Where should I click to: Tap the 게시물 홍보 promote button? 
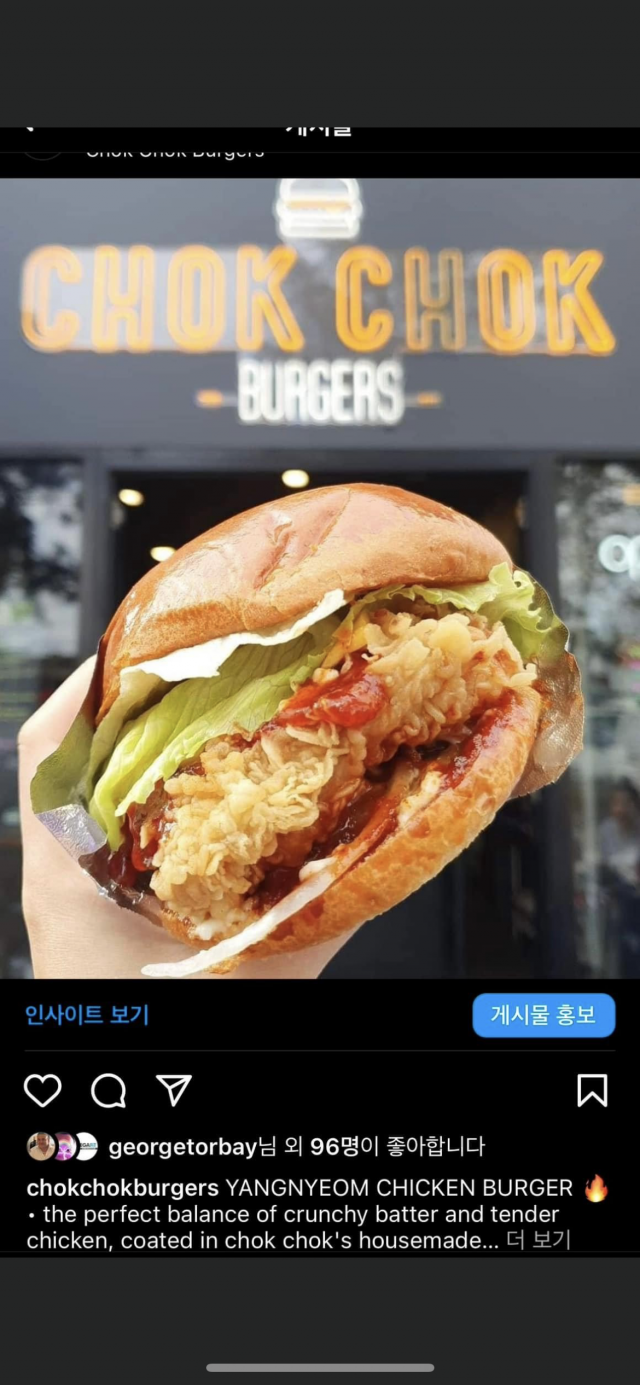coord(543,1015)
